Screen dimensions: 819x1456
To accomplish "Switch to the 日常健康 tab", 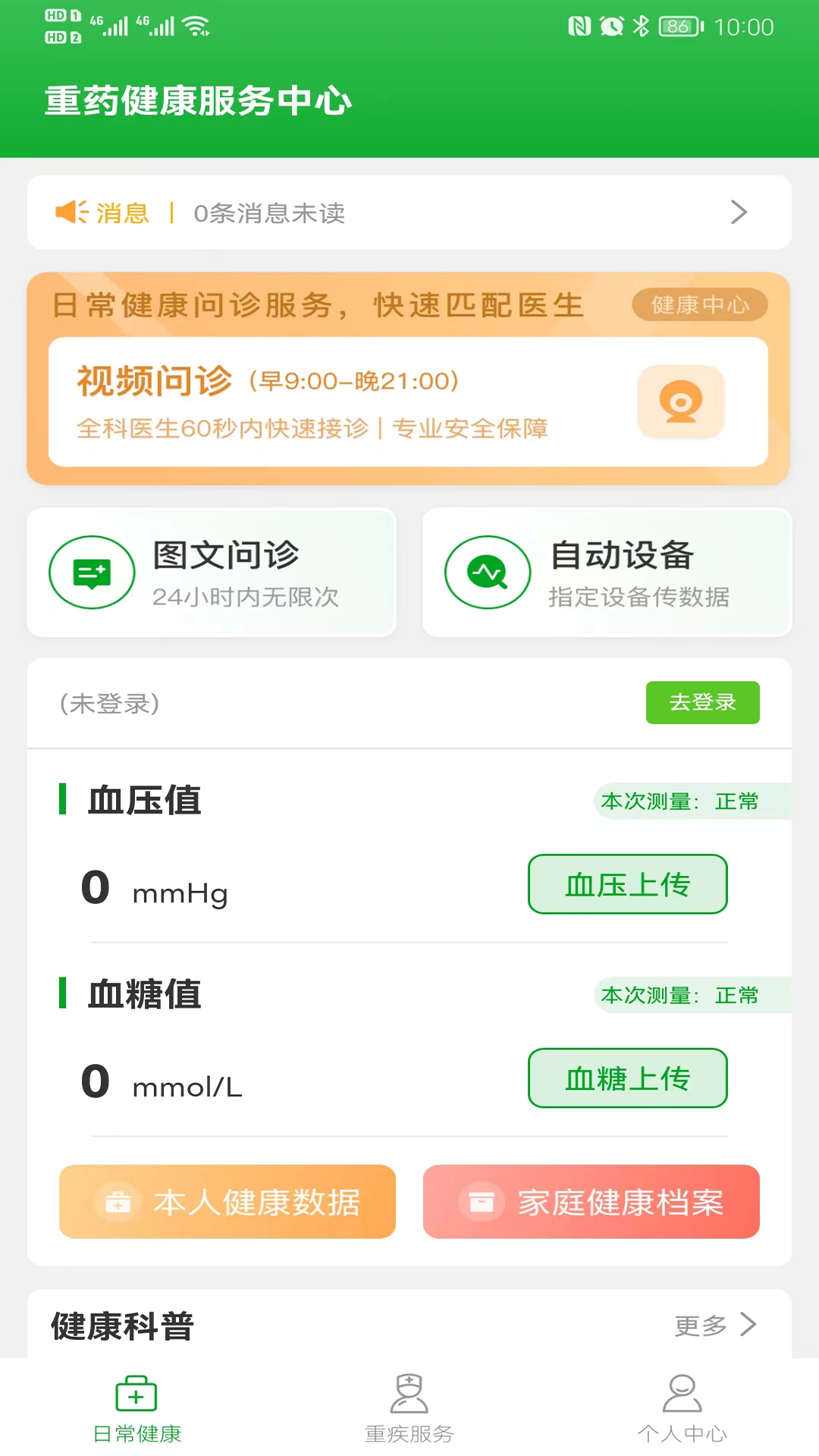I will [x=136, y=1410].
